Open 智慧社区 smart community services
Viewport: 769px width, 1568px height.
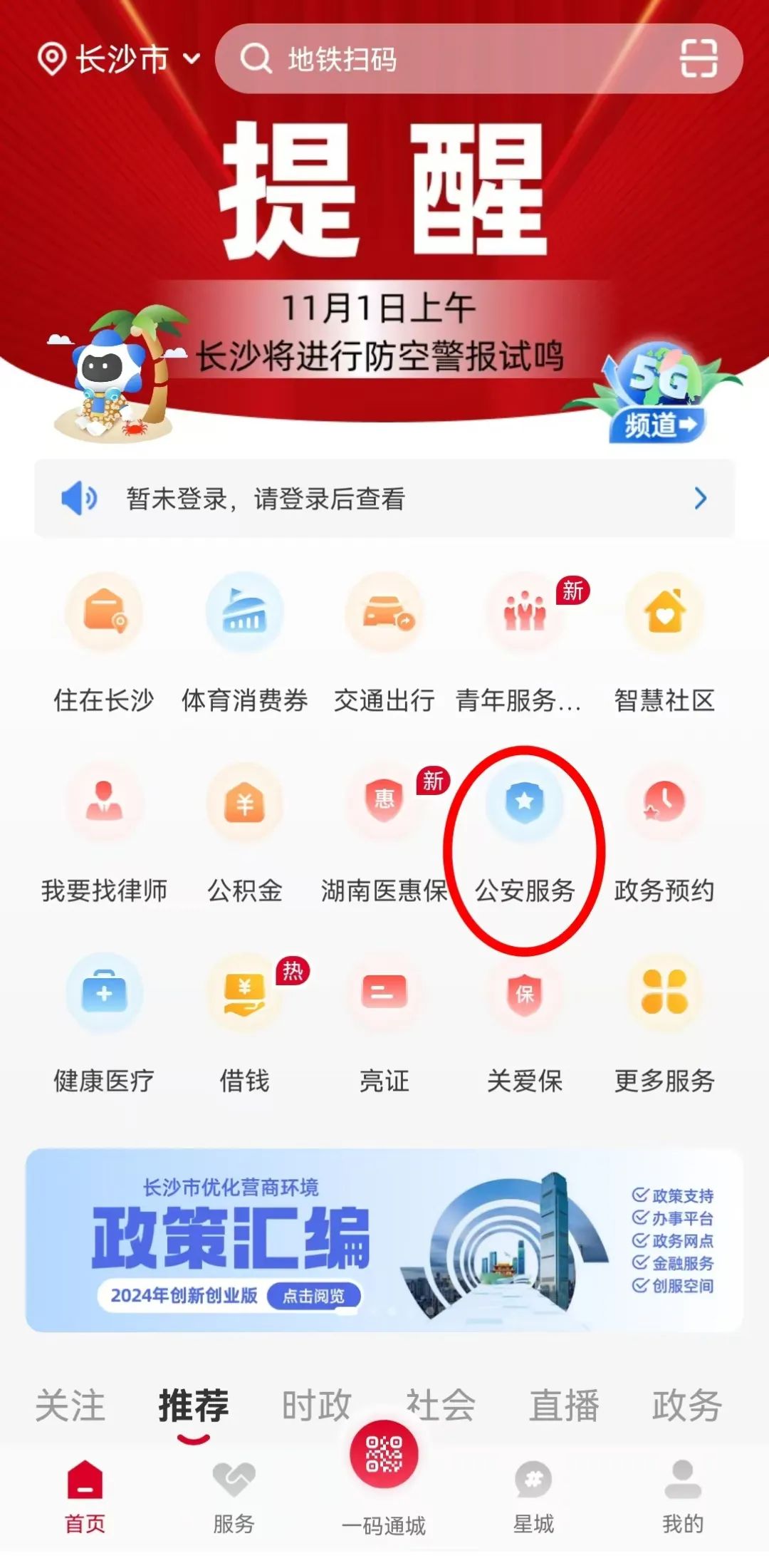(664, 614)
